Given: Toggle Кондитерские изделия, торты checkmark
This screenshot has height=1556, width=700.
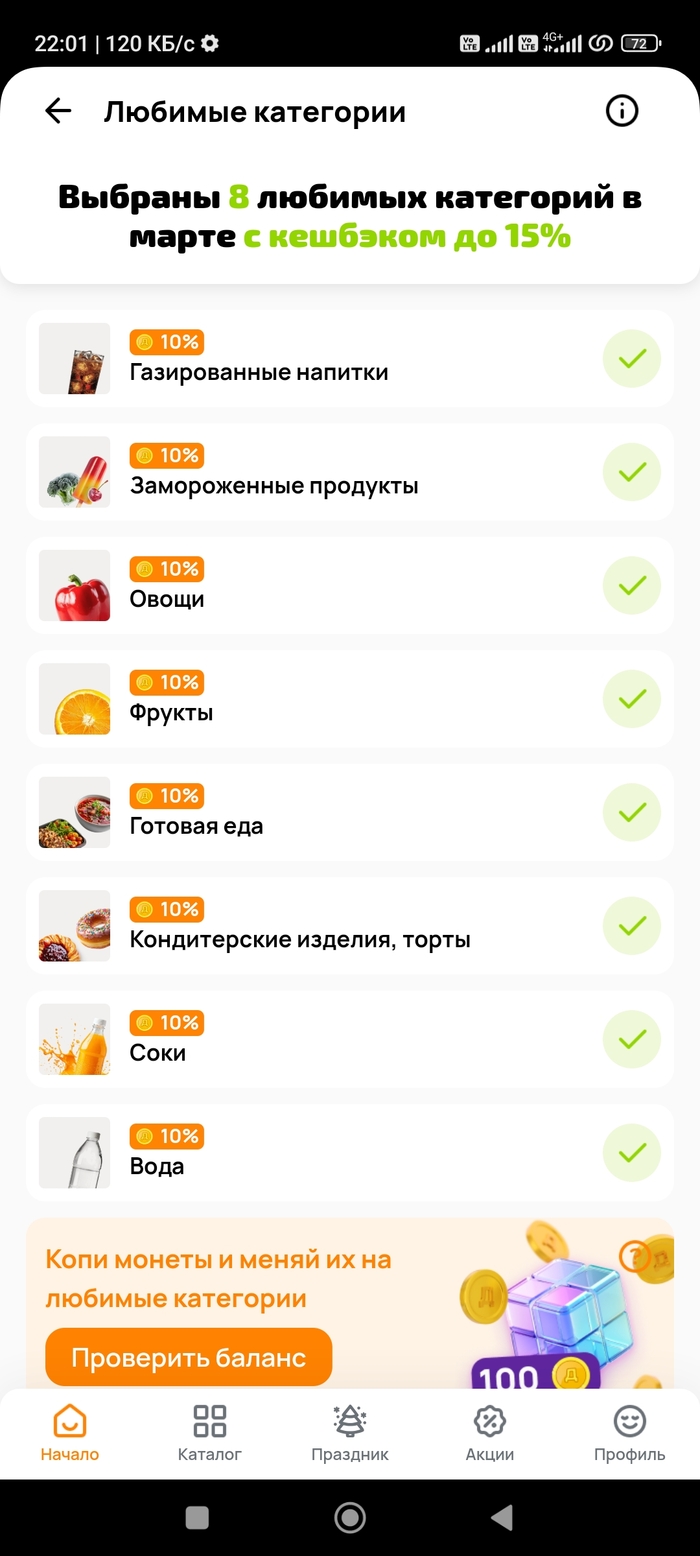Looking at the screenshot, I should tap(631, 925).
